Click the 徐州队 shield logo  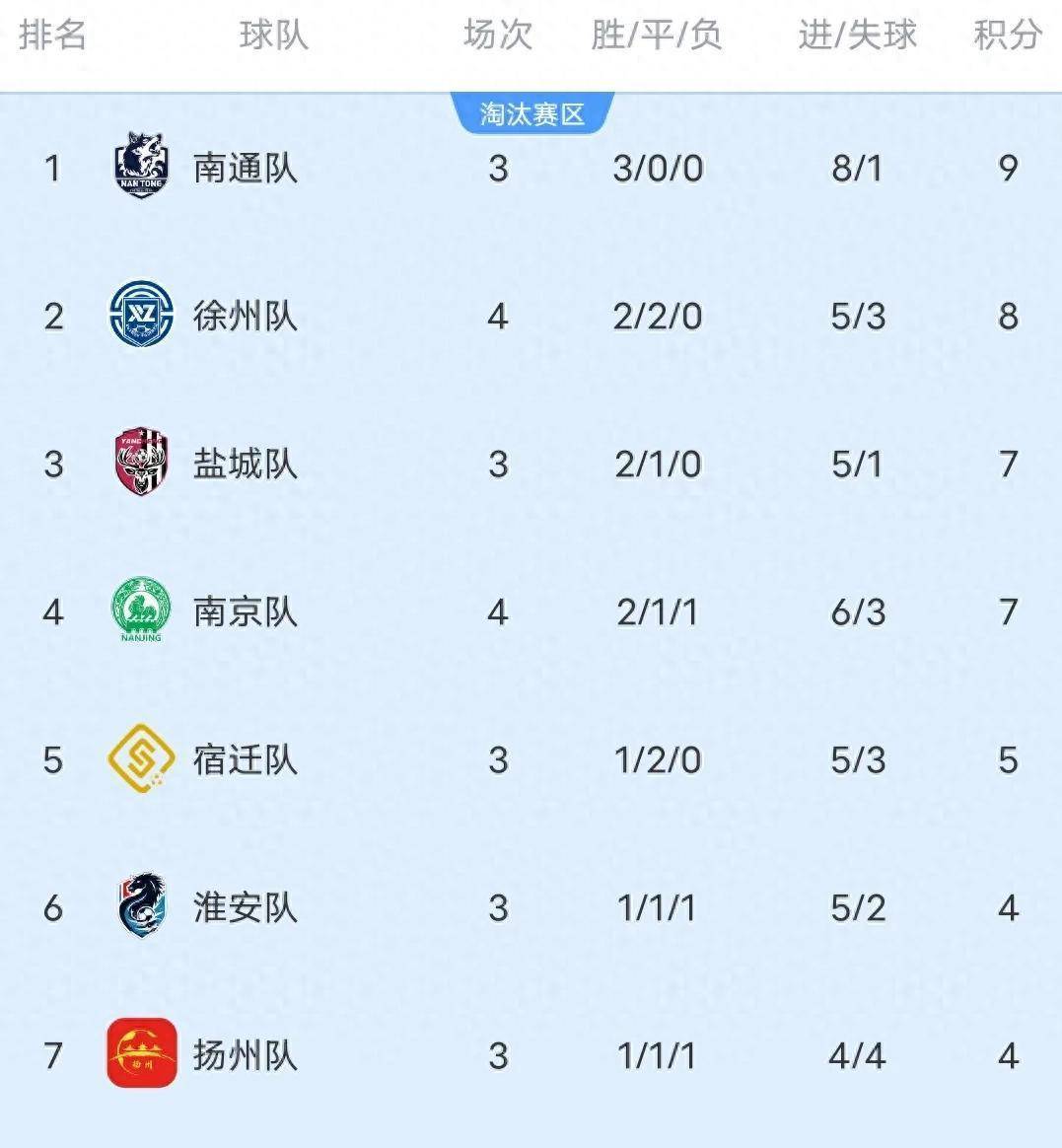pyautogui.click(x=141, y=316)
